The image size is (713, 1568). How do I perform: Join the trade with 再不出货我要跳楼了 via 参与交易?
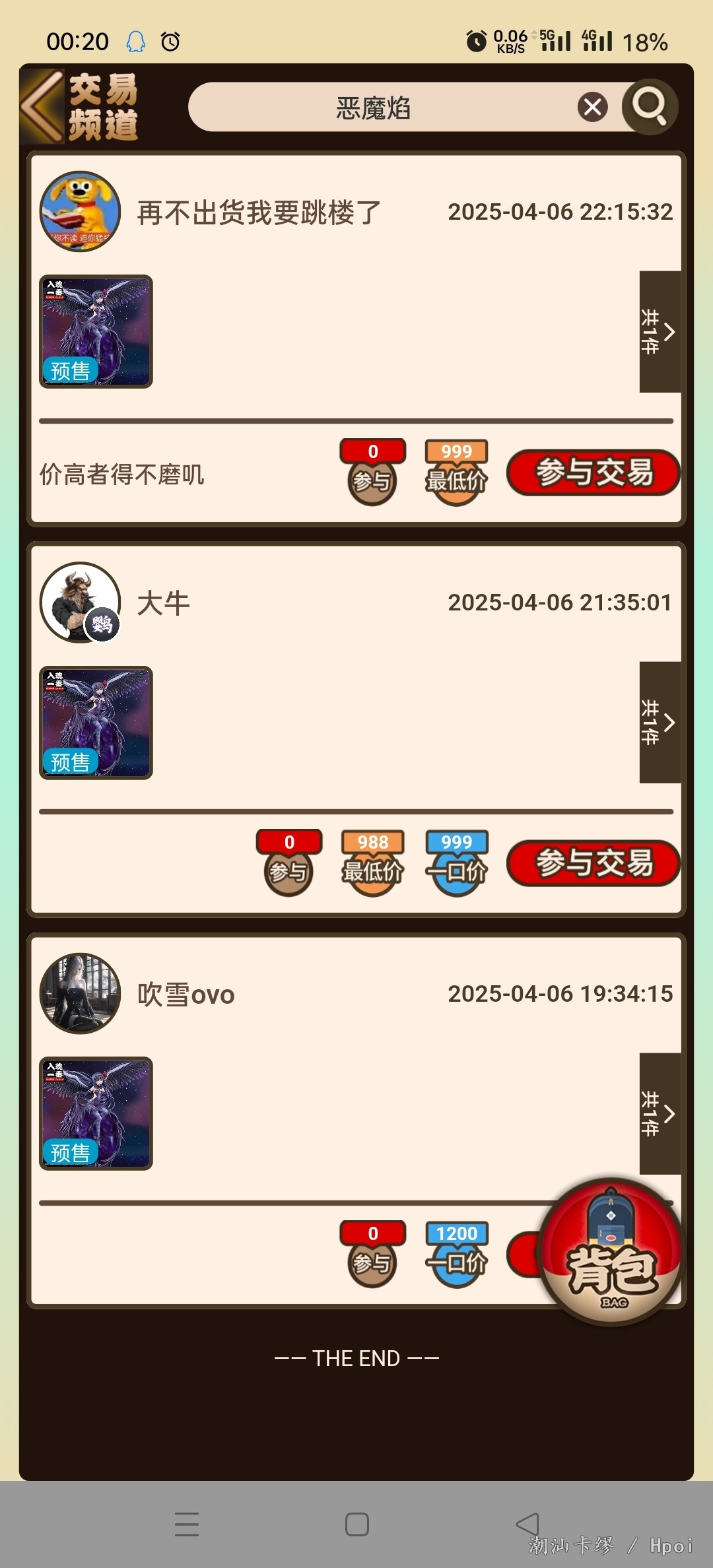(x=592, y=472)
